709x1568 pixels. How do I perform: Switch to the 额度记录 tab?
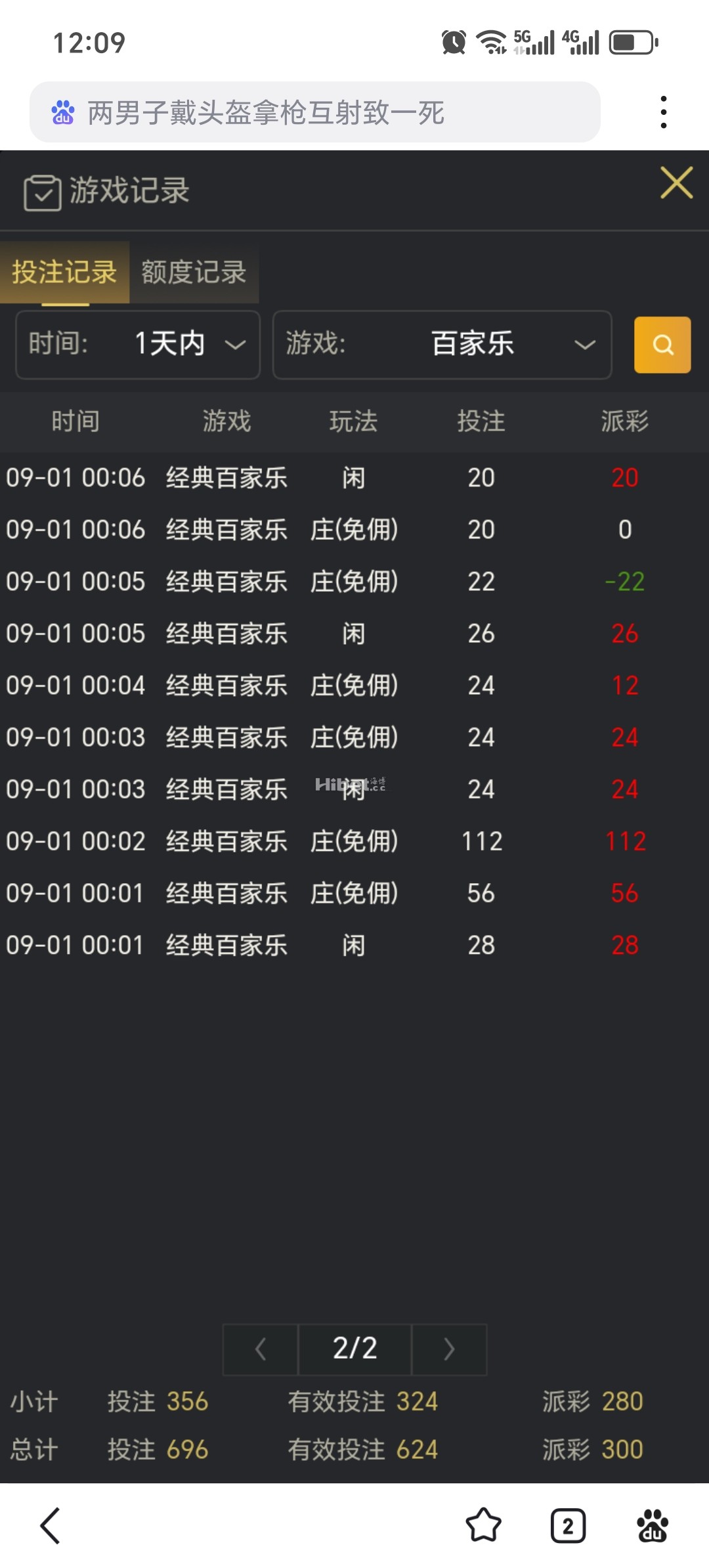194,272
